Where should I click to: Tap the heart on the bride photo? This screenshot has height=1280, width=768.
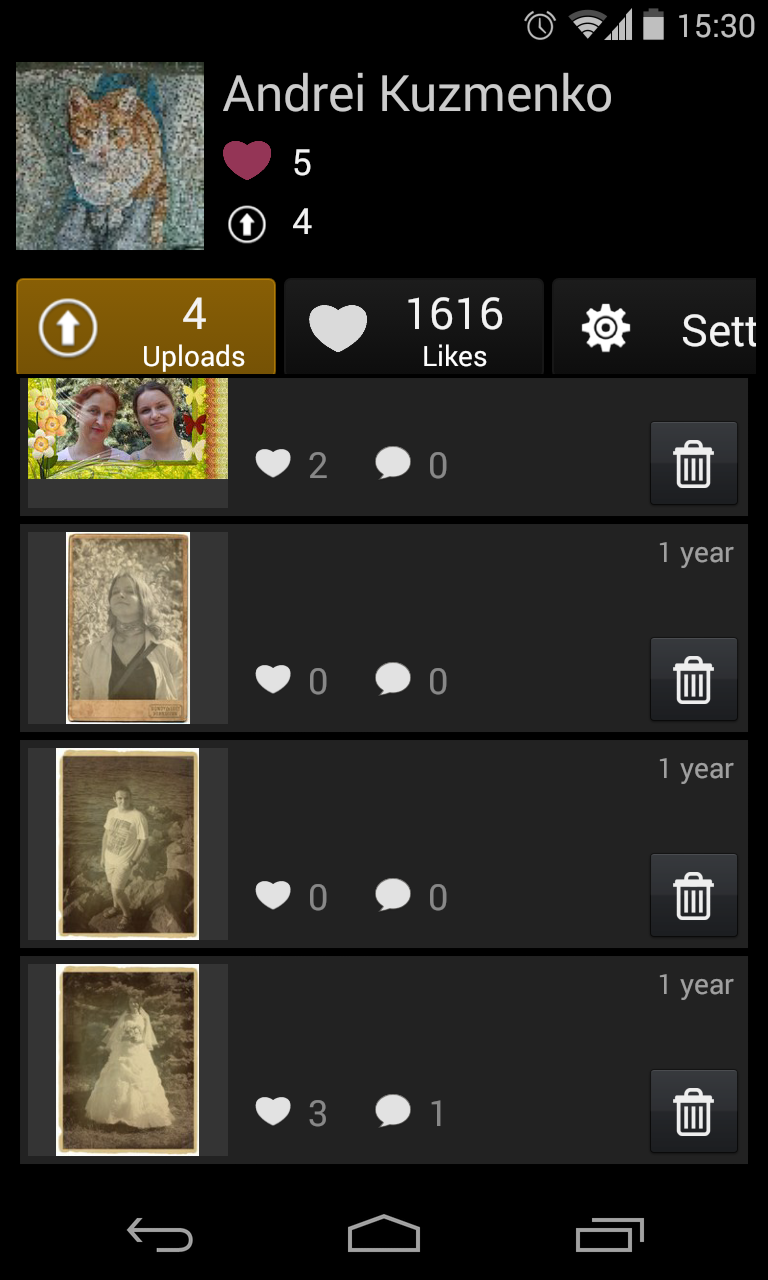tap(273, 1111)
